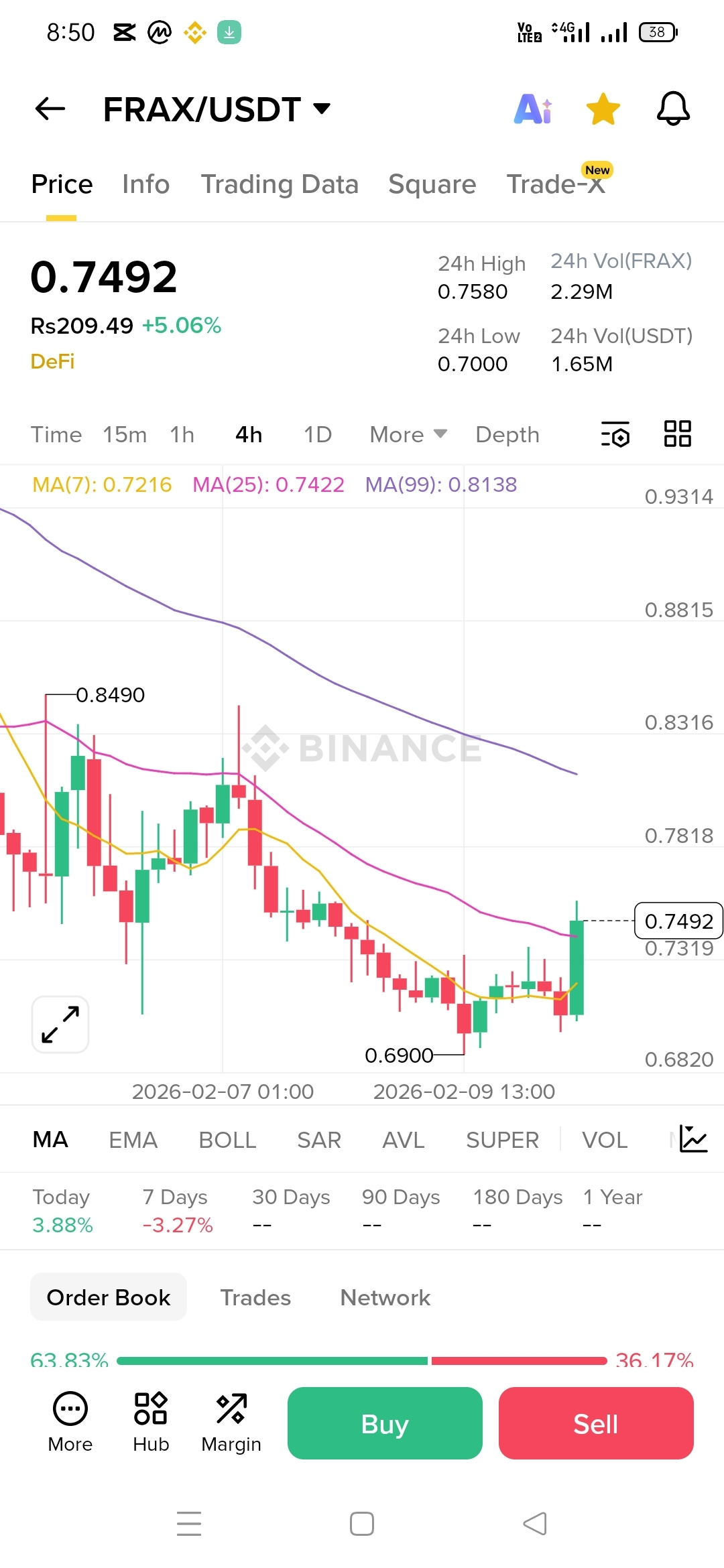Select the BOLL indicator

click(x=227, y=1140)
